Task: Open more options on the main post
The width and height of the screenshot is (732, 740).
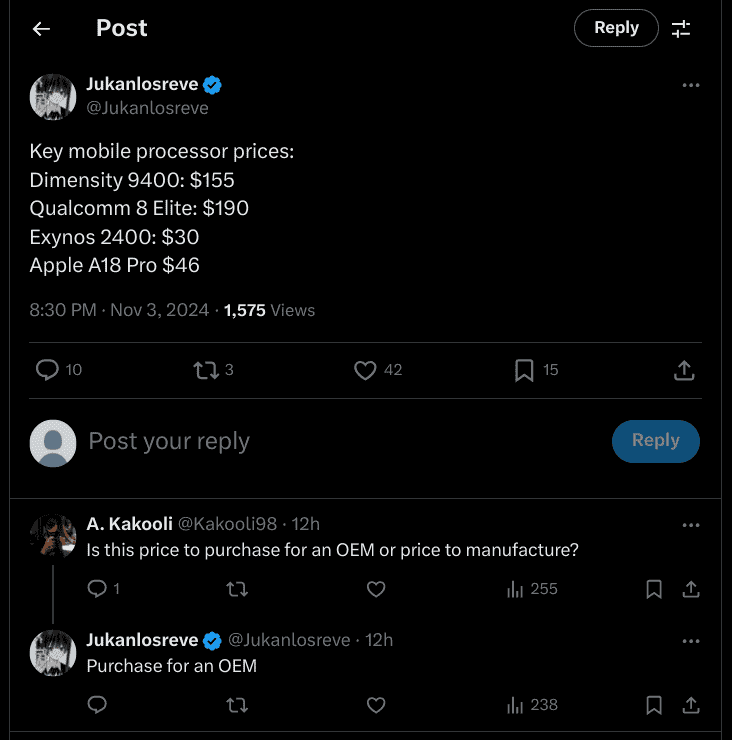Action: (x=691, y=85)
